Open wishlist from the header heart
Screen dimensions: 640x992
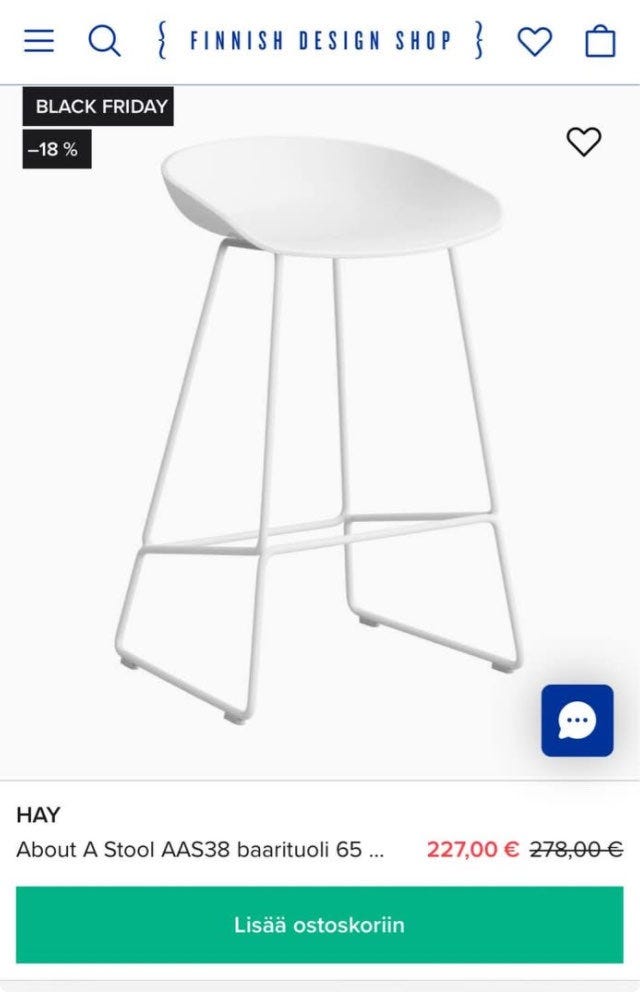point(534,41)
